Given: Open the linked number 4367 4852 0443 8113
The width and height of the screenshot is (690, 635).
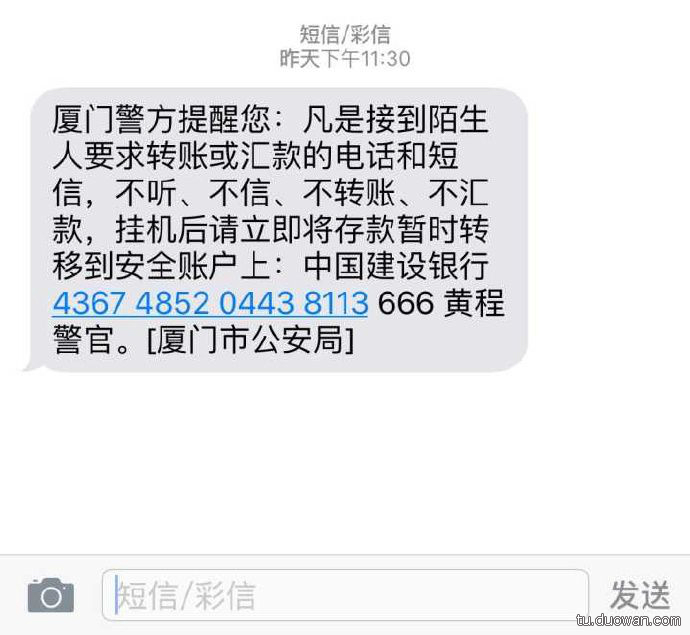Looking at the screenshot, I should 210,303.
